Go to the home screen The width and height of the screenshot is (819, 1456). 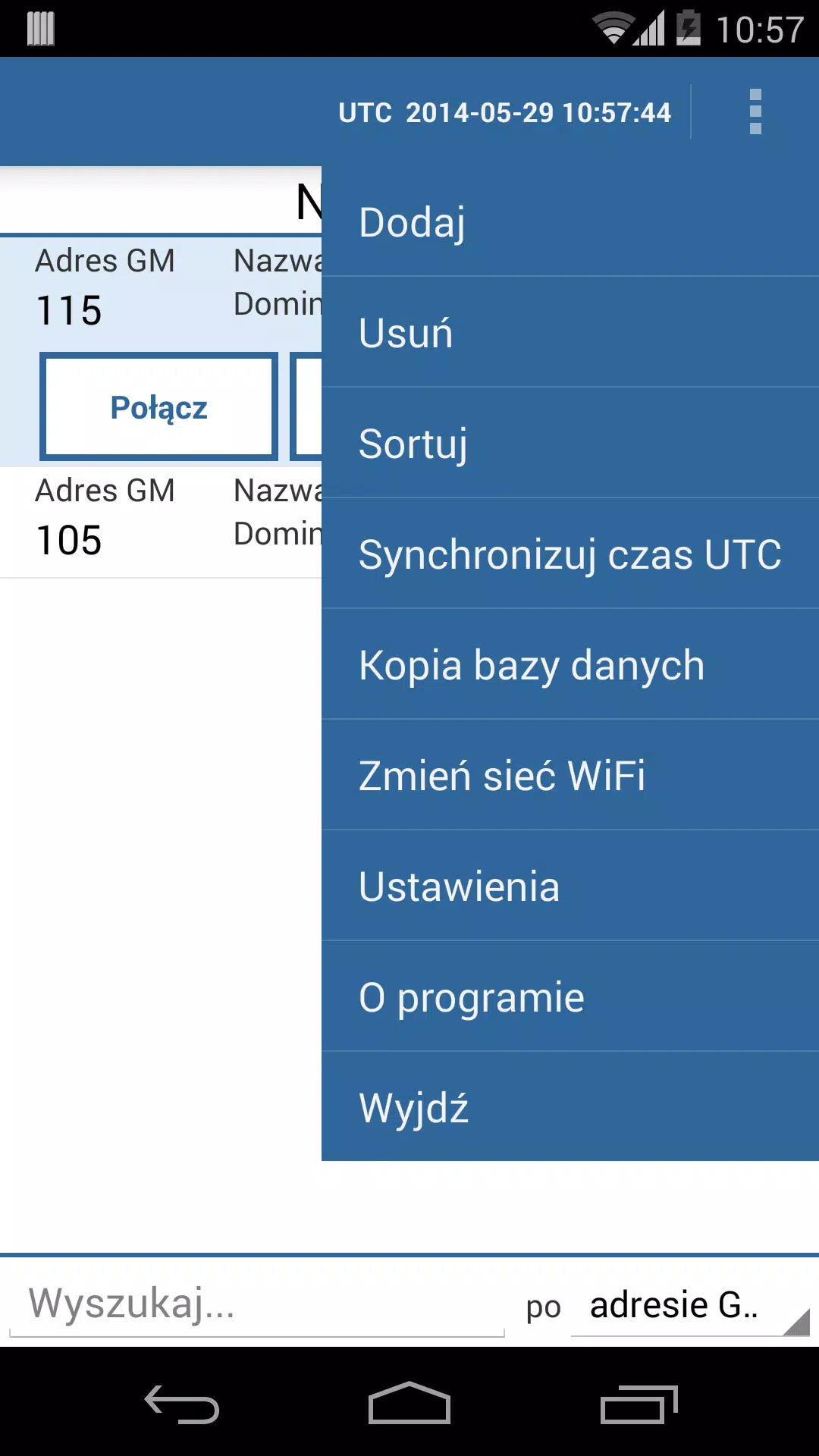[x=409, y=1404]
